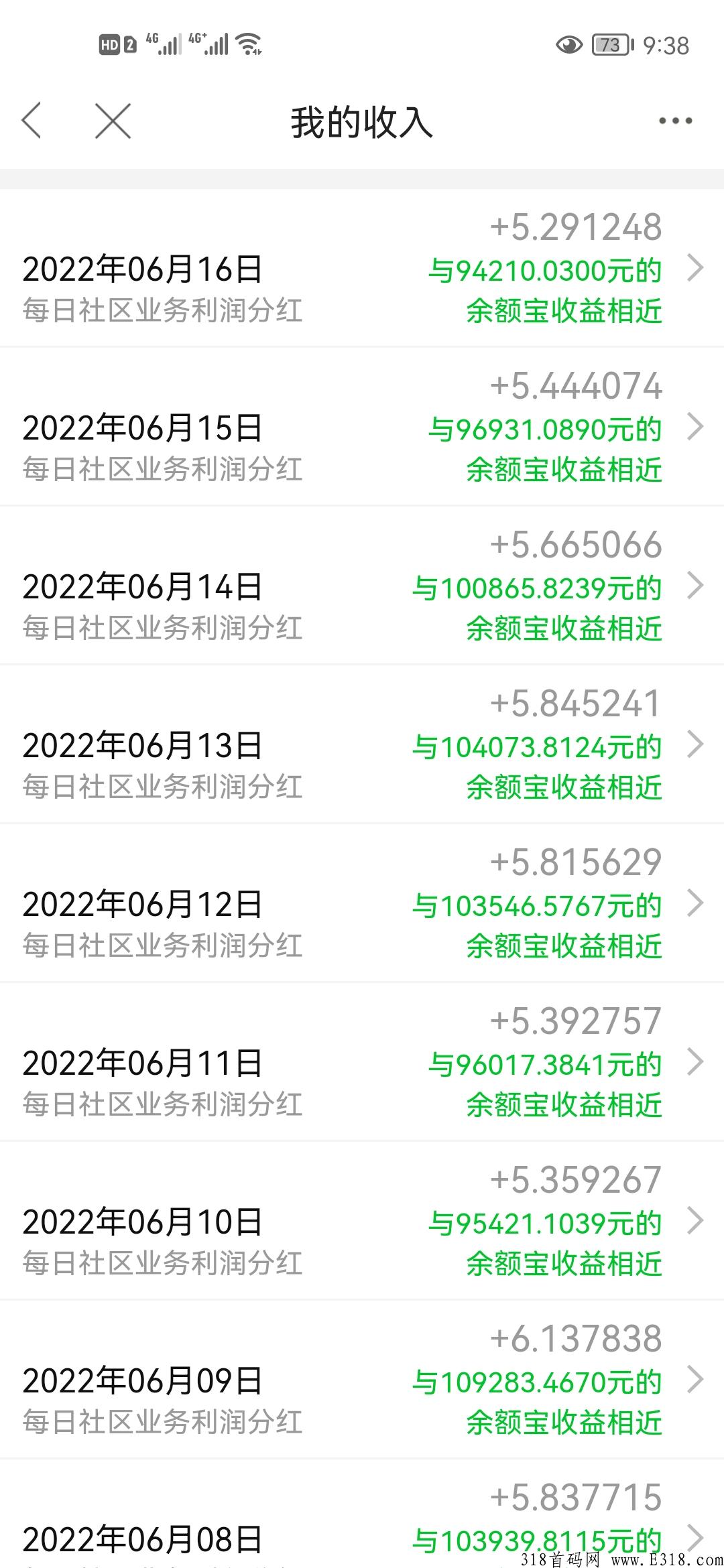
Task: Tap the WiFi icon in the status bar
Action: tap(247, 44)
